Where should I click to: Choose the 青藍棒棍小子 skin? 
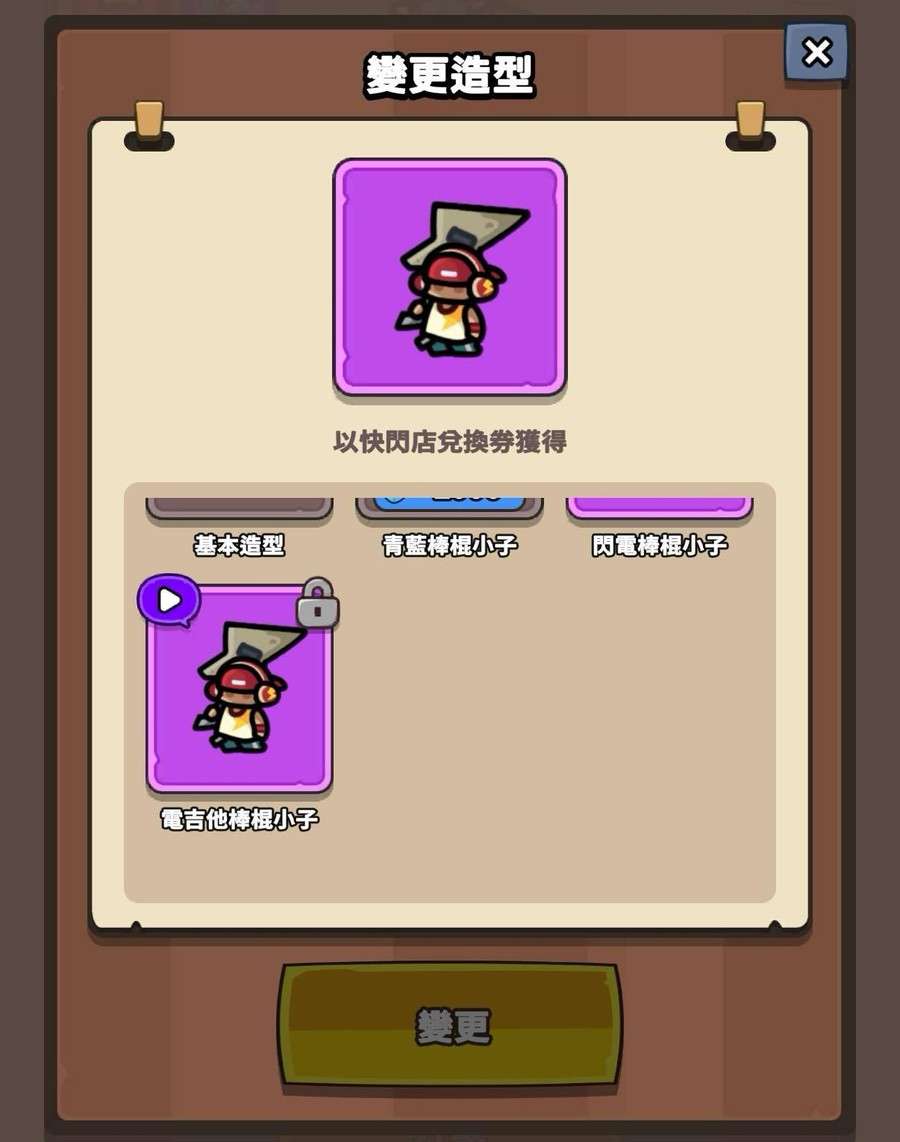[x=449, y=508]
